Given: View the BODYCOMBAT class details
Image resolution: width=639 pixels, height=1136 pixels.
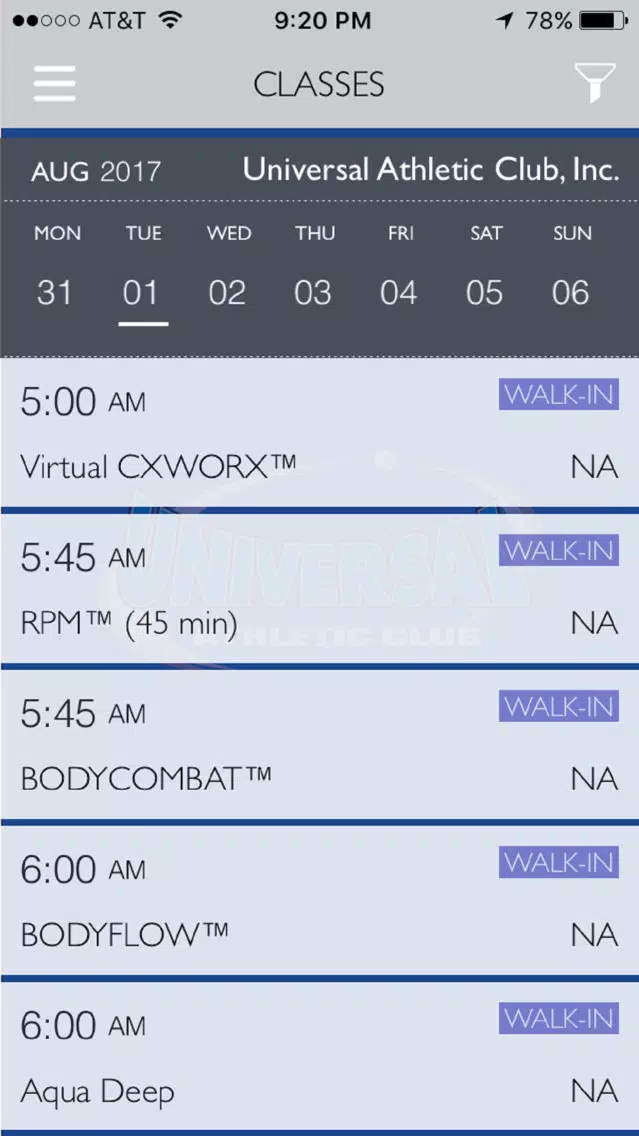Looking at the screenshot, I should [x=320, y=745].
